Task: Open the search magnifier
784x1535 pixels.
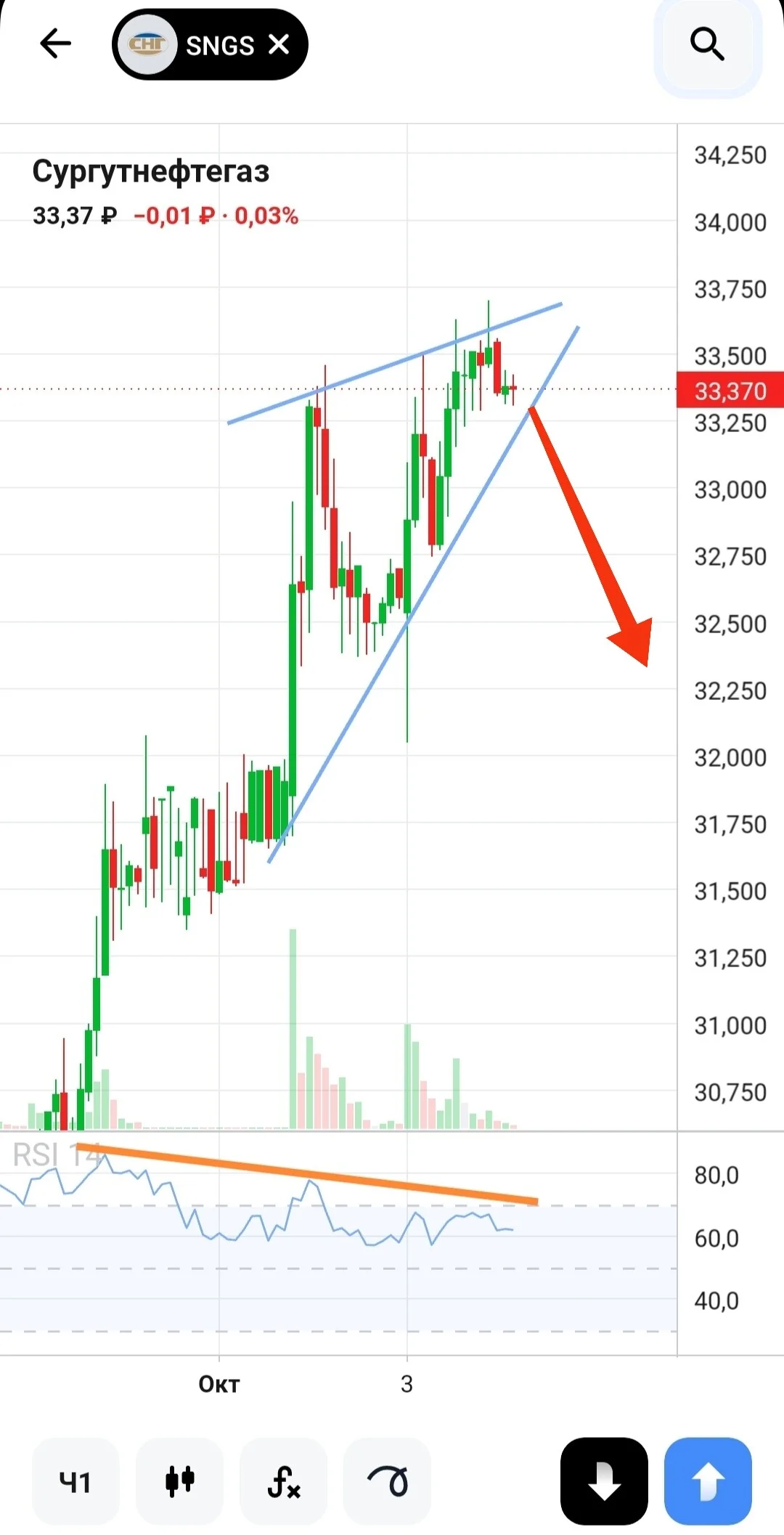Action: coord(708,45)
